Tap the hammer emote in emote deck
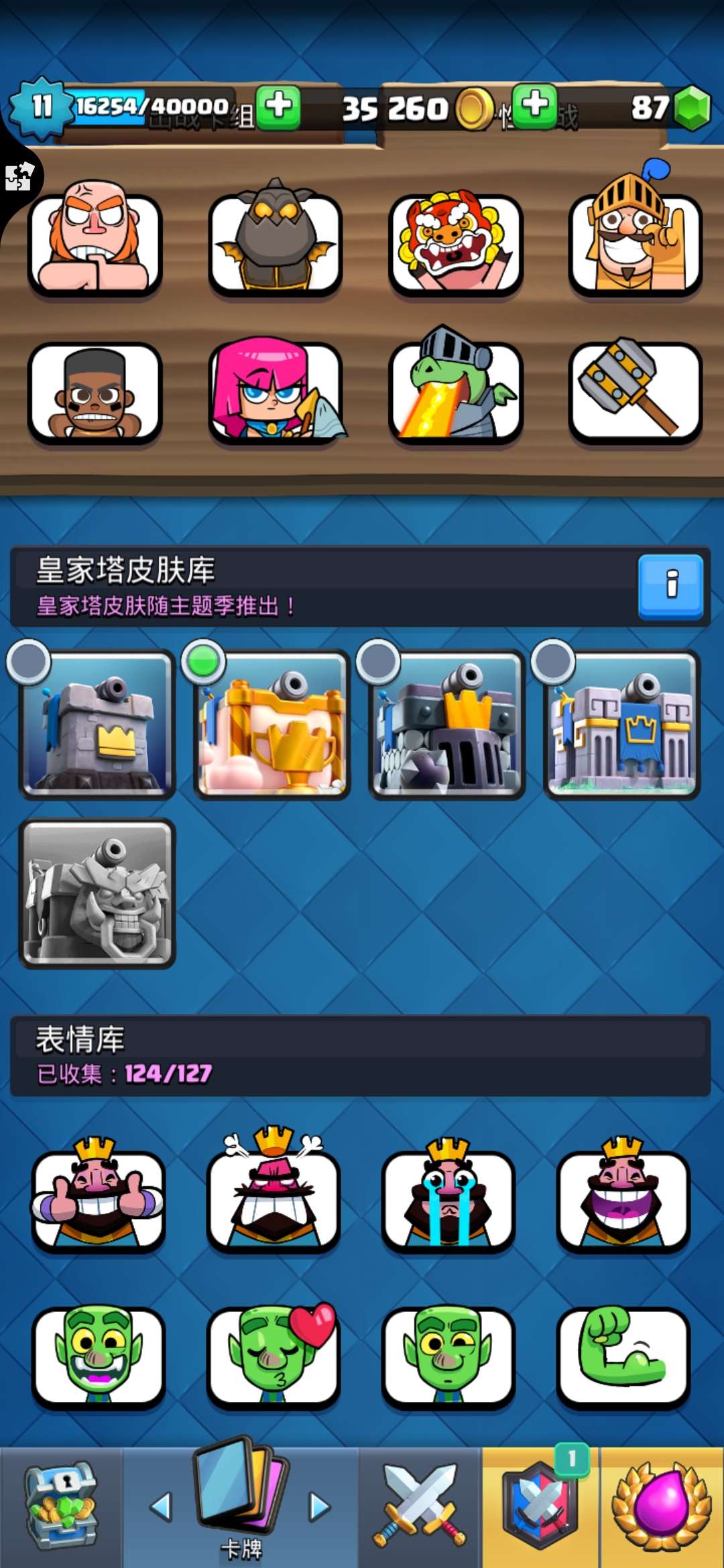Image resolution: width=724 pixels, height=1568 pixels. coord(635,391)
